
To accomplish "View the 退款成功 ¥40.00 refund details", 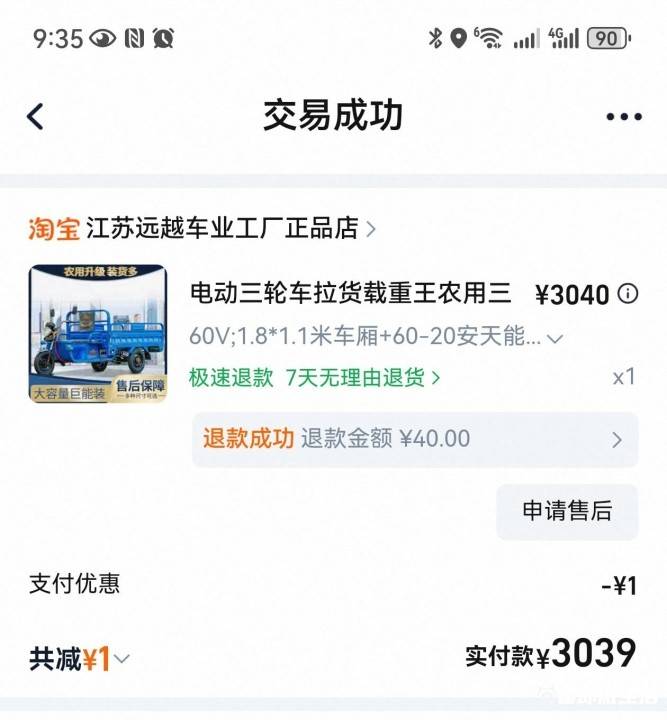I will [x=414, y=439].
